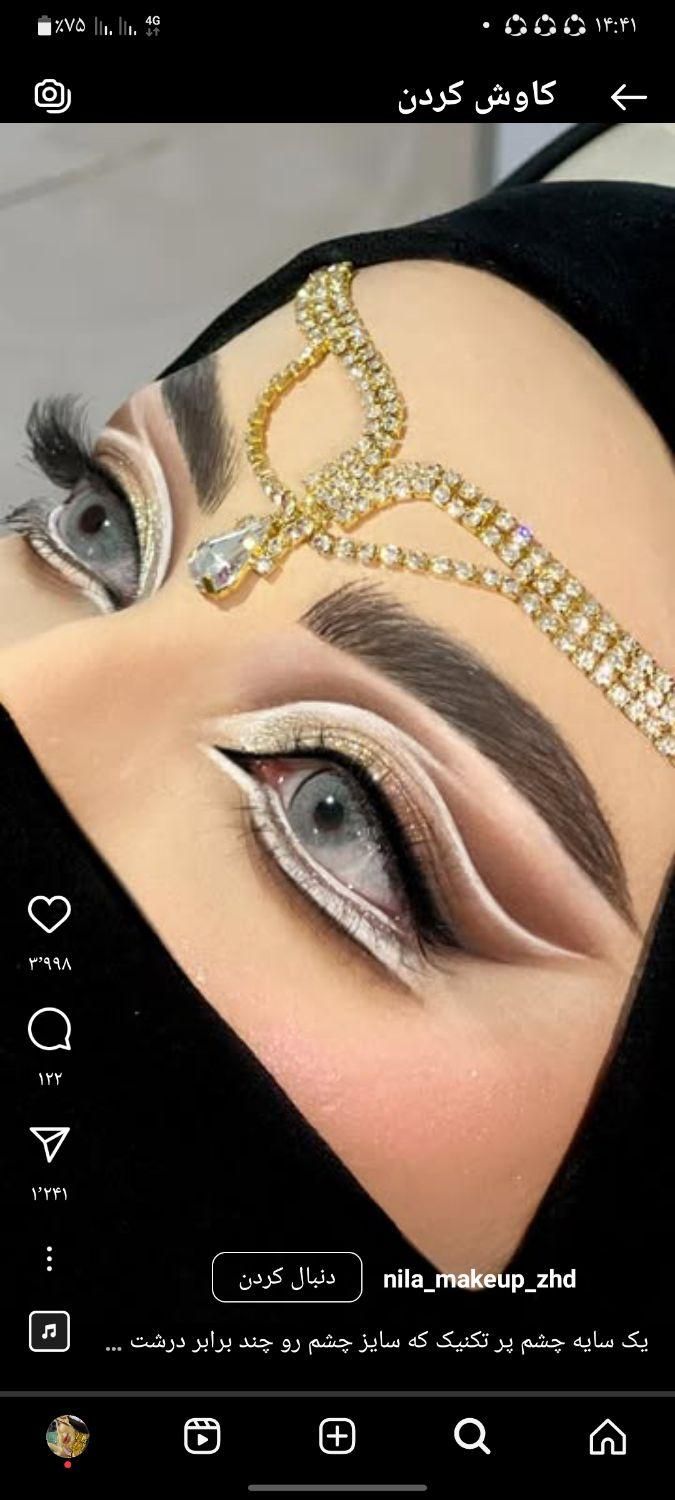
Task: Go back using the top arrow
Action: point(628,96)
